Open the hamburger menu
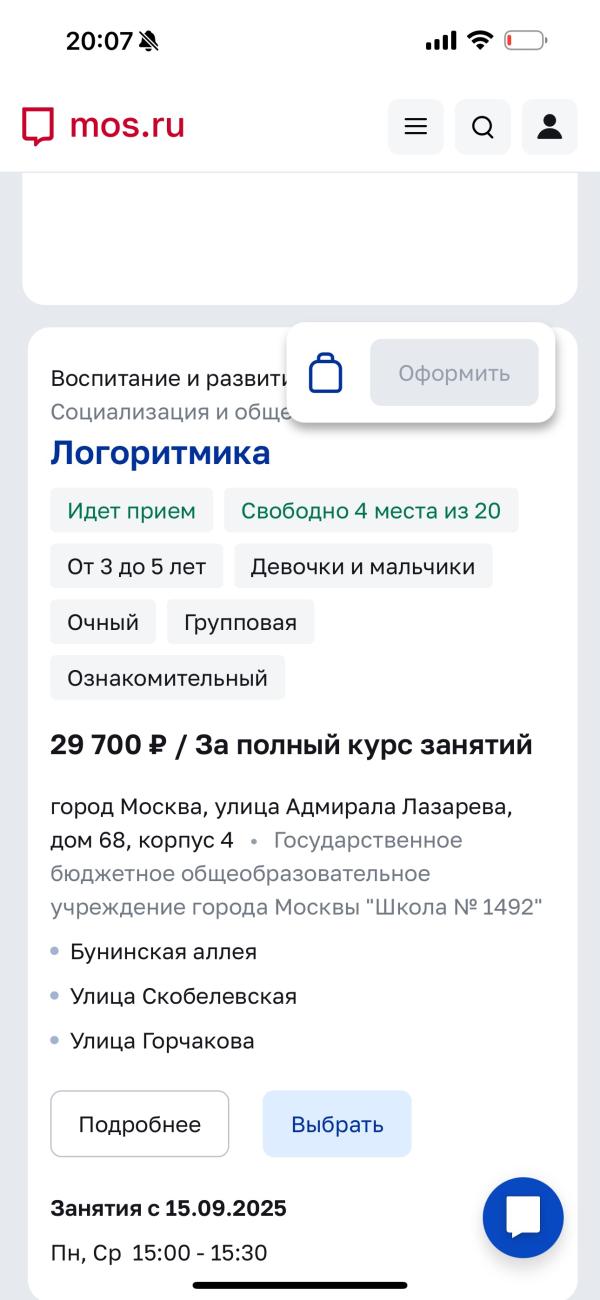Image resolution: width=600 pixels, height=1300 pixels. 415,127
